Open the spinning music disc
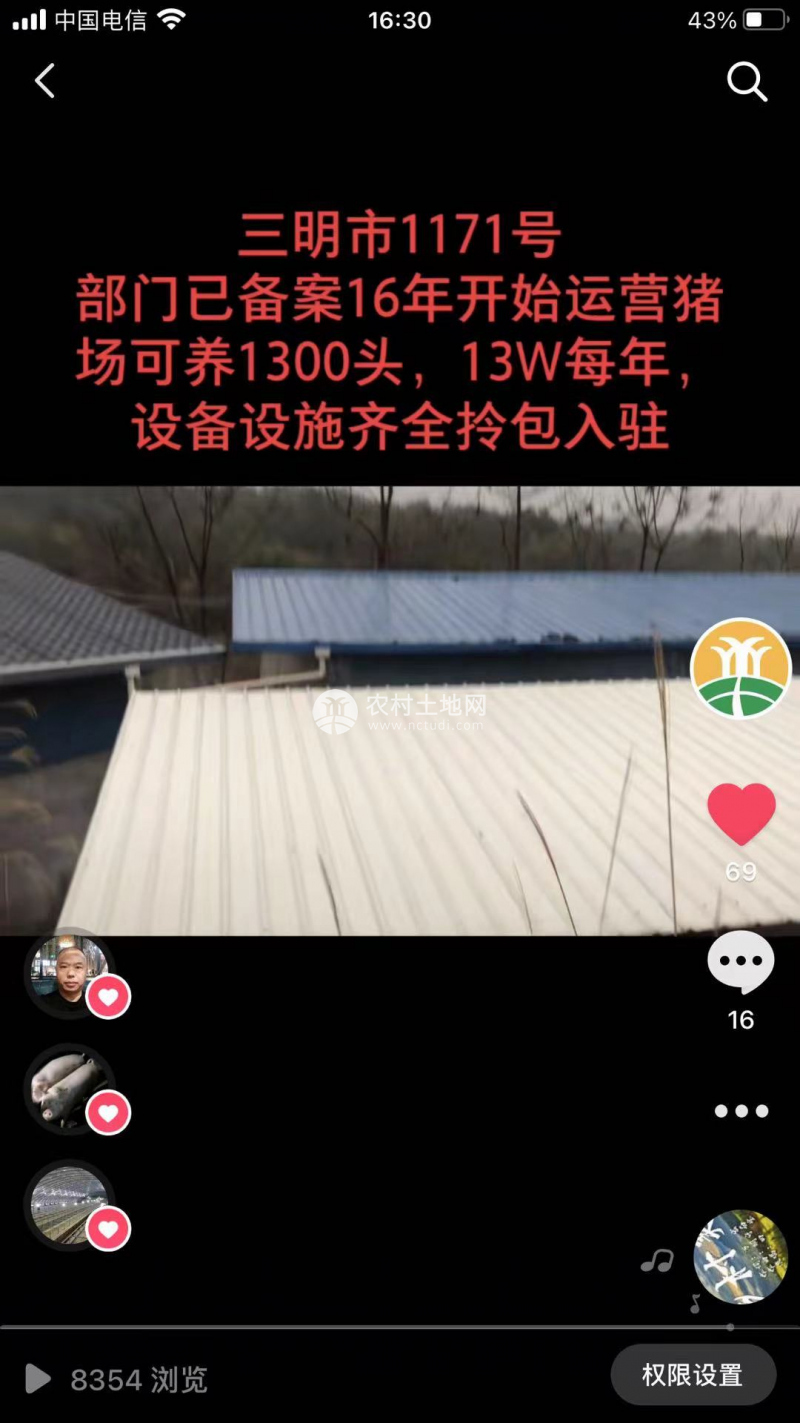 tap(740, 1257)
